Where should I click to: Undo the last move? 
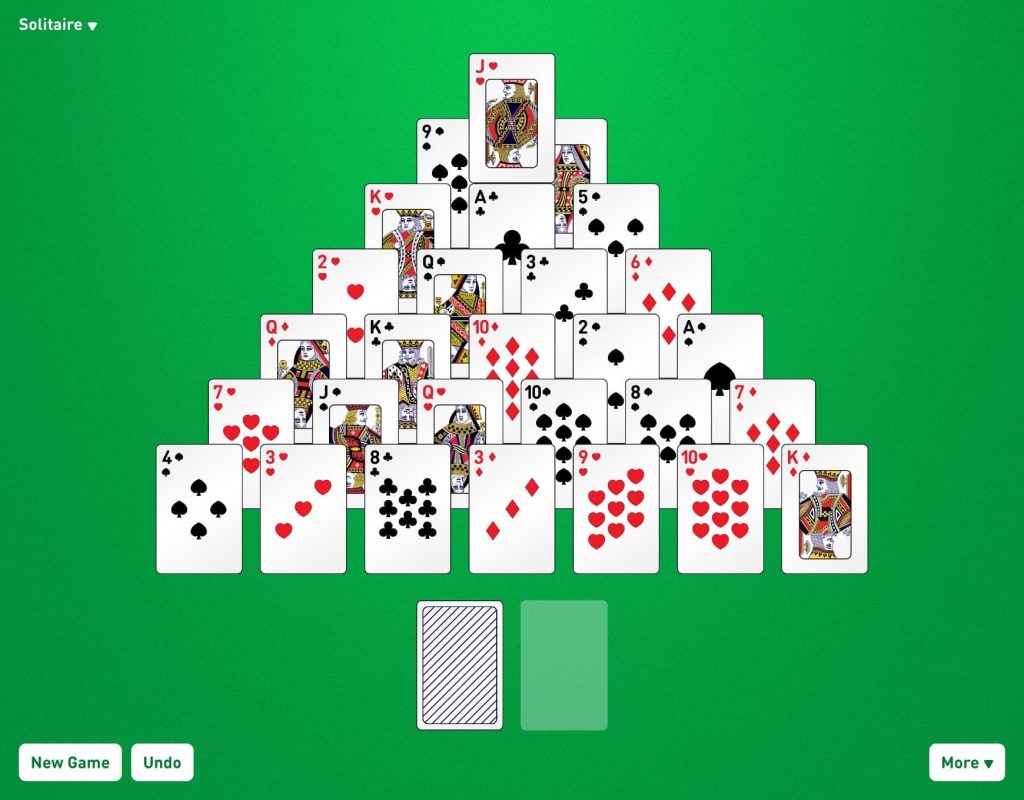pyautogui.click(x=162, y=762)
